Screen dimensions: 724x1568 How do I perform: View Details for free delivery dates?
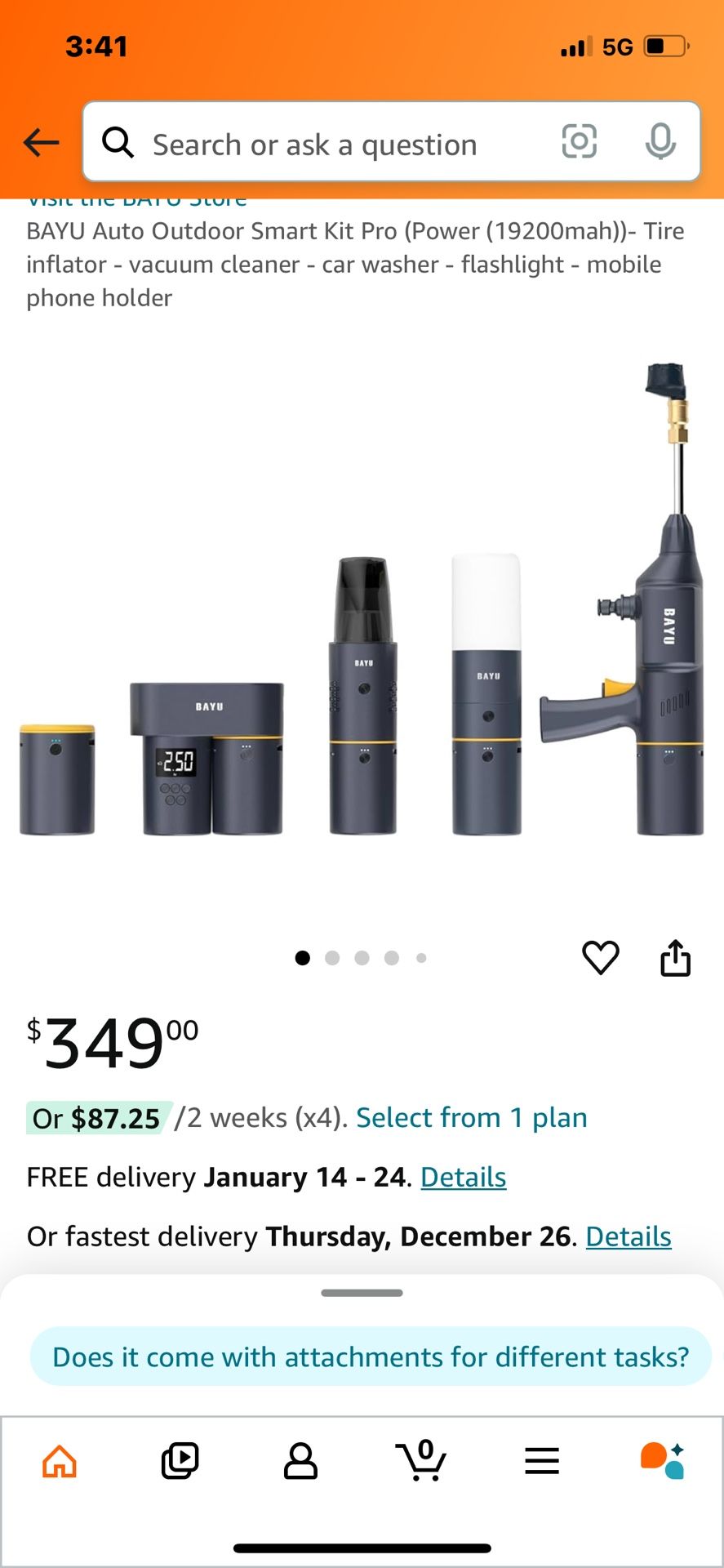click(x=463, y=1177)
